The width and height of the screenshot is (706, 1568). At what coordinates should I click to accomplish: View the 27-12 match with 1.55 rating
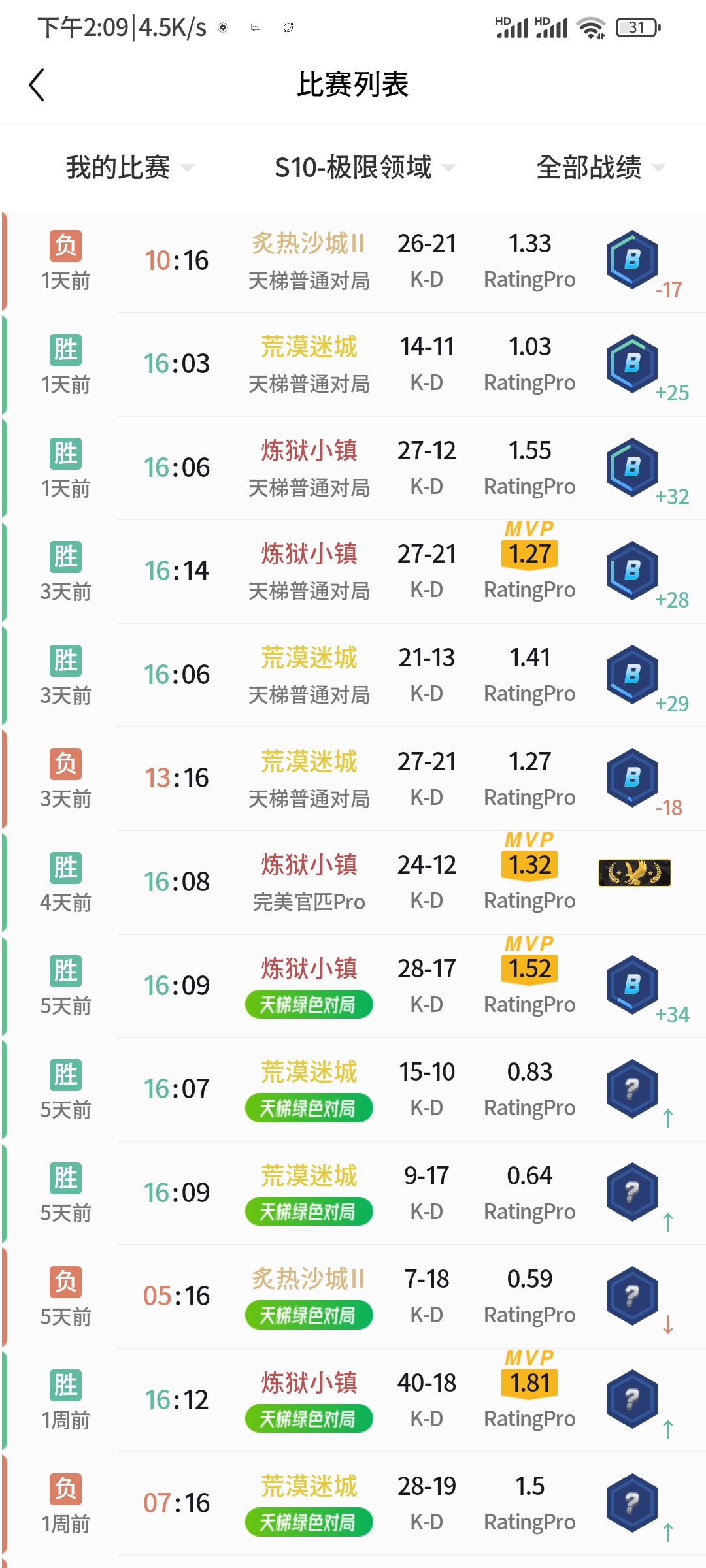click(x=353, y=468)
